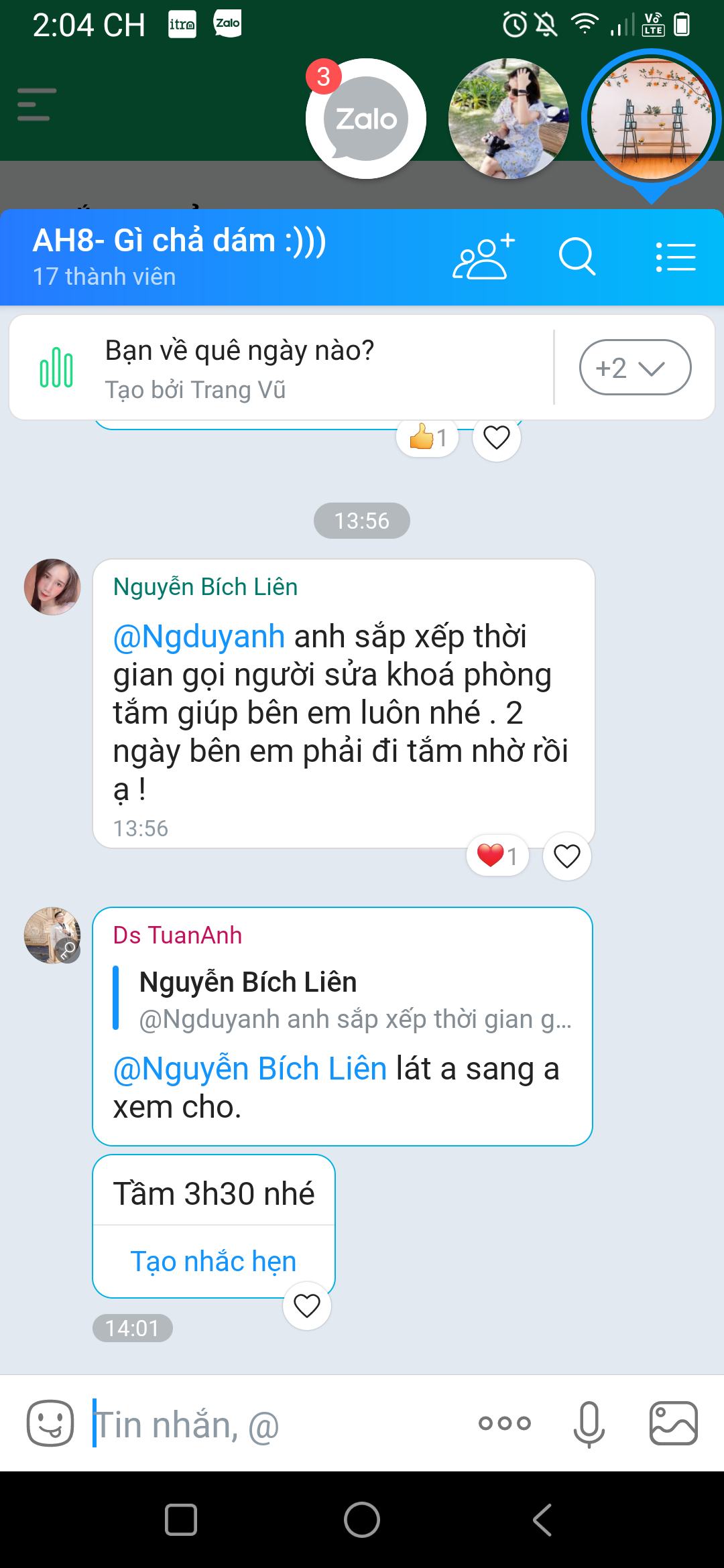Screen dimensions: 724x1568
Task: Switch to the woman in garden chat bubble
Action: [x=508, y=119]
